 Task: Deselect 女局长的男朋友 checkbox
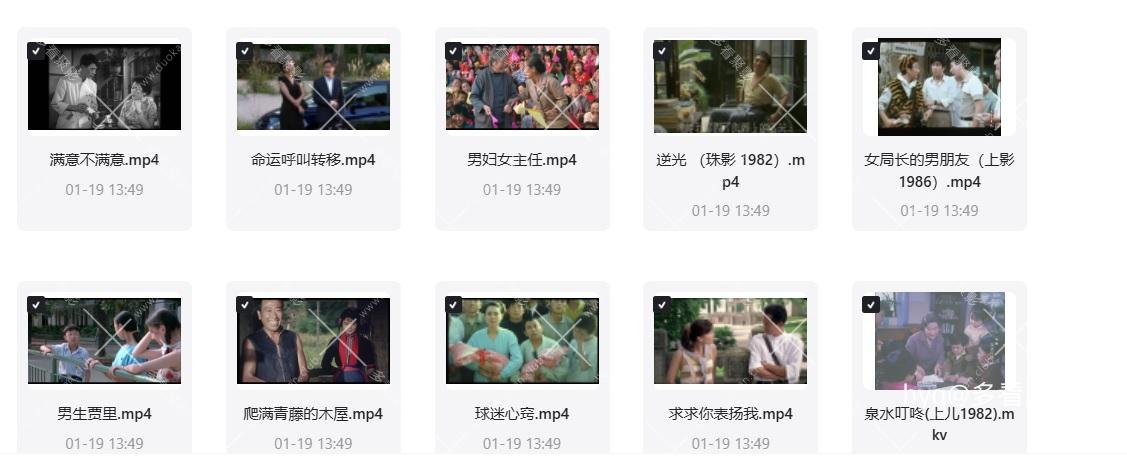tap(870, 50)
